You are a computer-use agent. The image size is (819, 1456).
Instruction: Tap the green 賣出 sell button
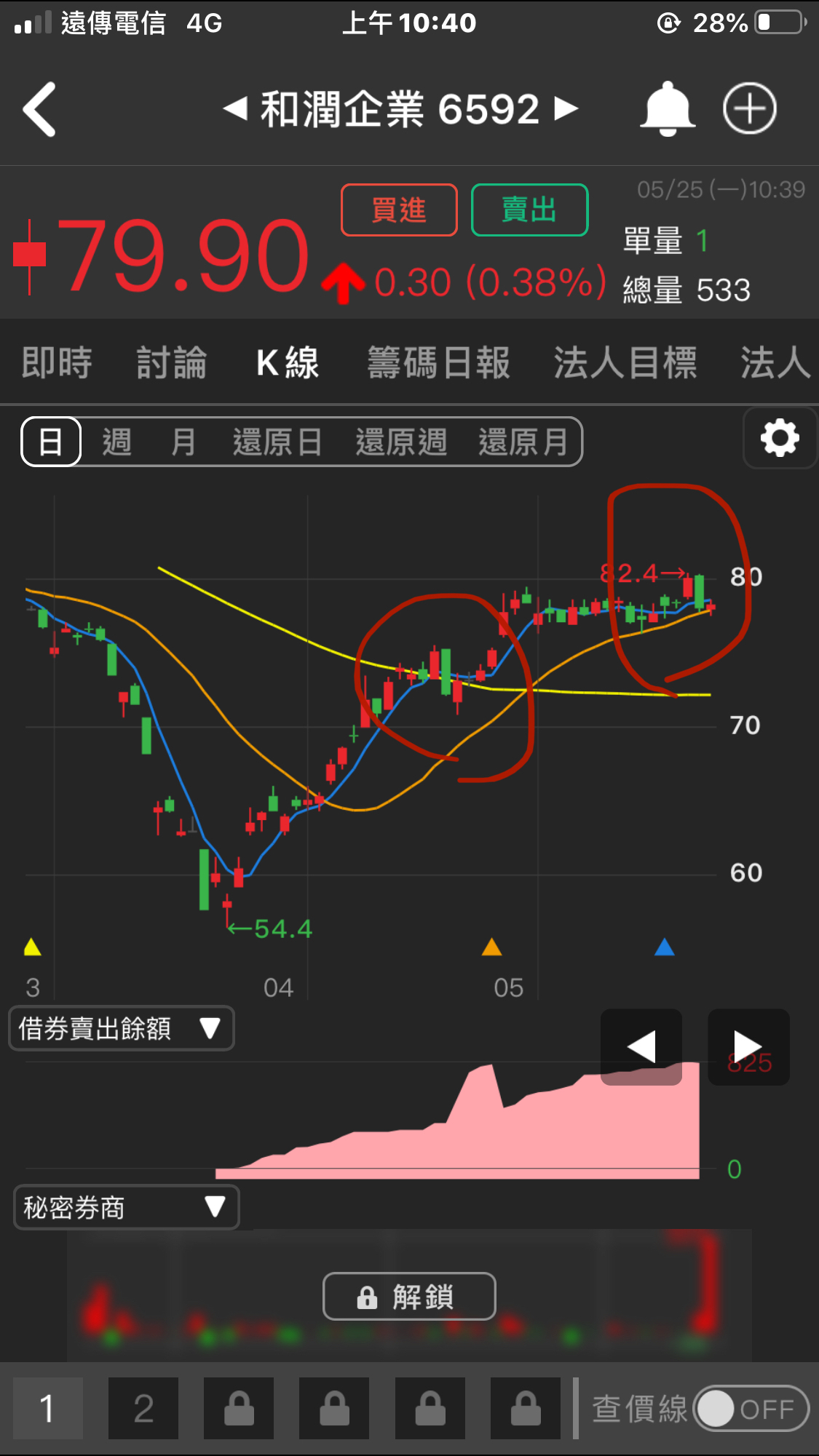coord(529,210)
